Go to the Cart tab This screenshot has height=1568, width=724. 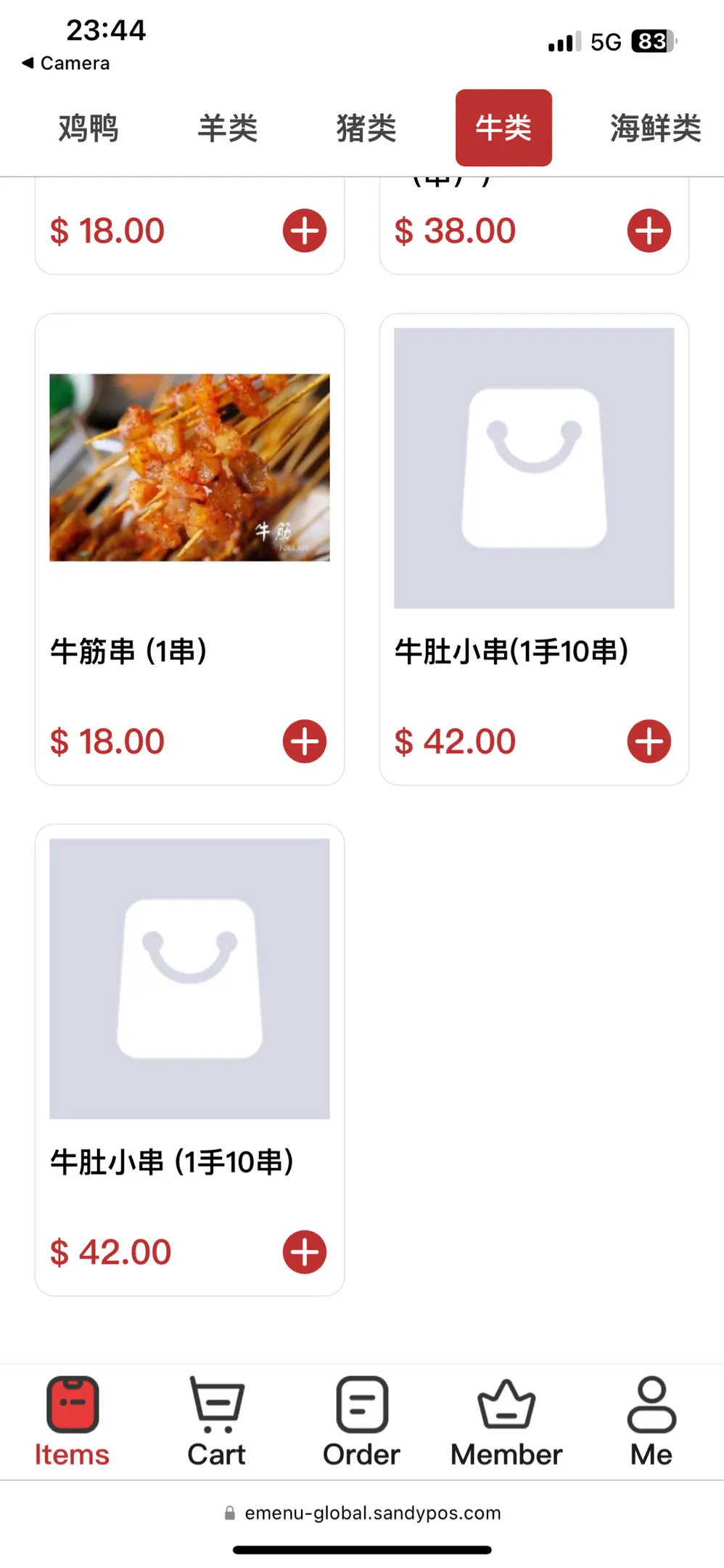tap(216, 1421)
